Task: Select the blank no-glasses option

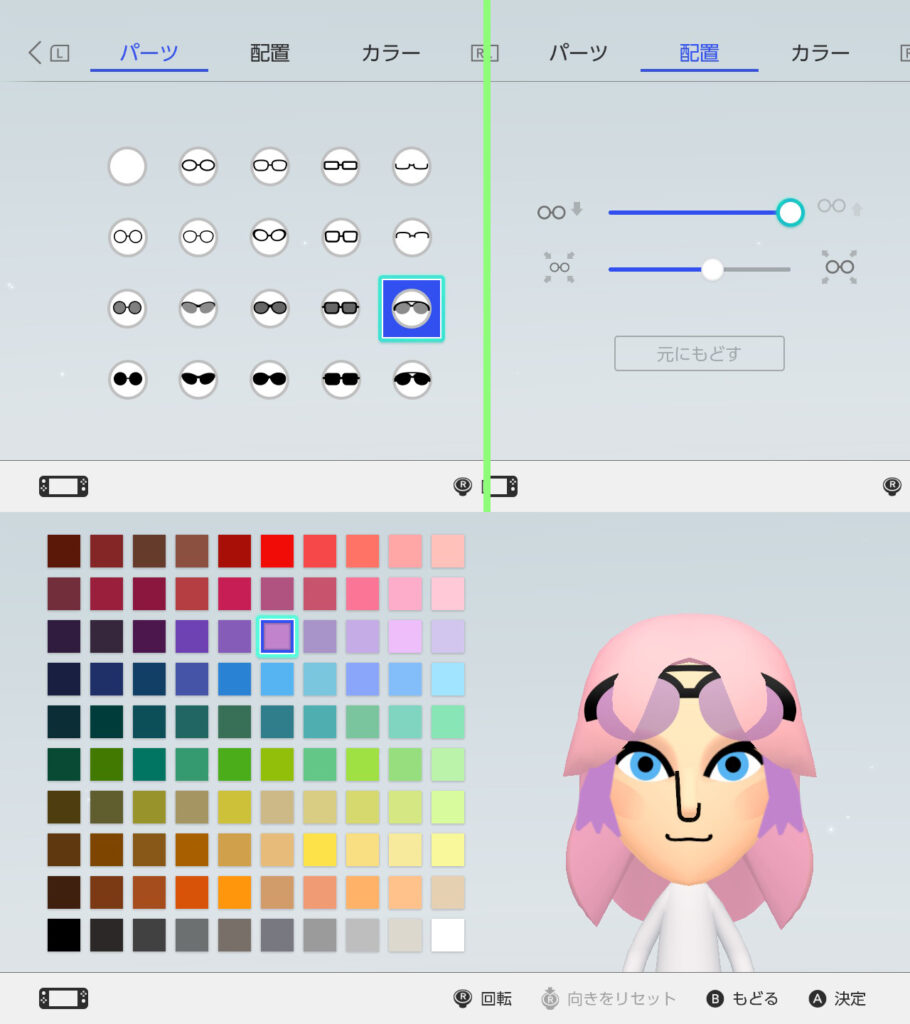Action: [x=127, y=166]
